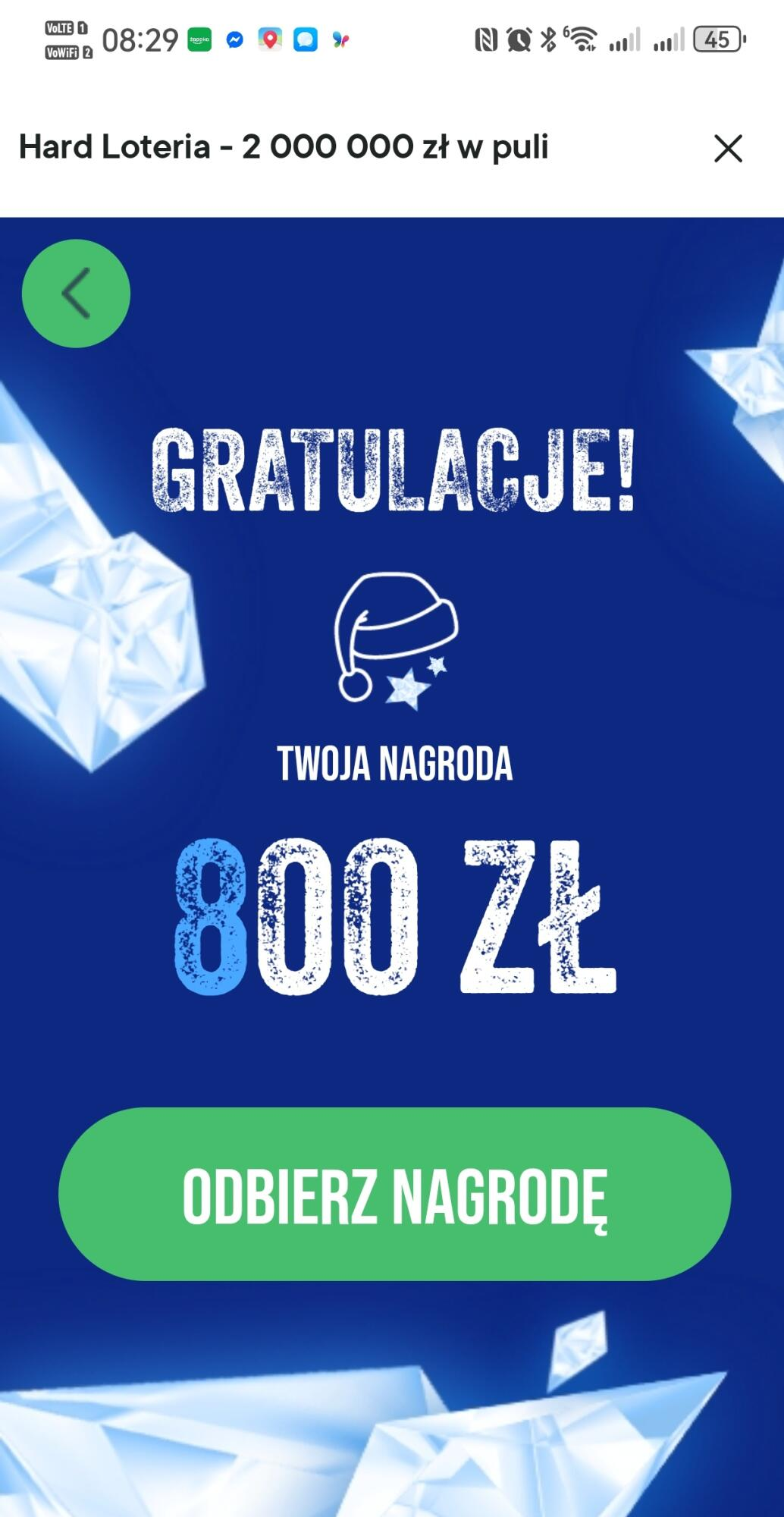Claim prize with Odbierz nagrodę button
Screen dimensions: 784x1517
tap(394, 1194)
